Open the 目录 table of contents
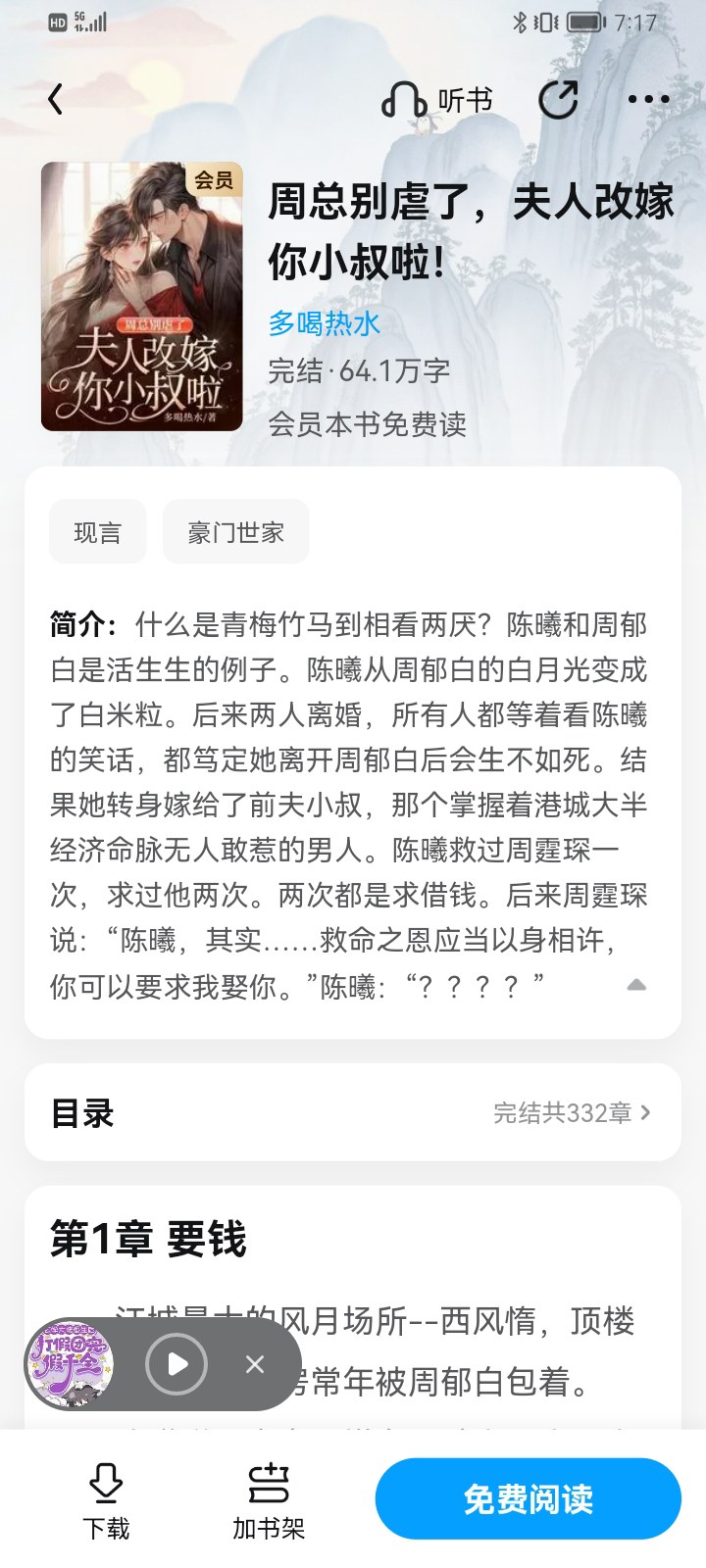706x1568 pixels. pyautogui.click(x=353, y=1112)
